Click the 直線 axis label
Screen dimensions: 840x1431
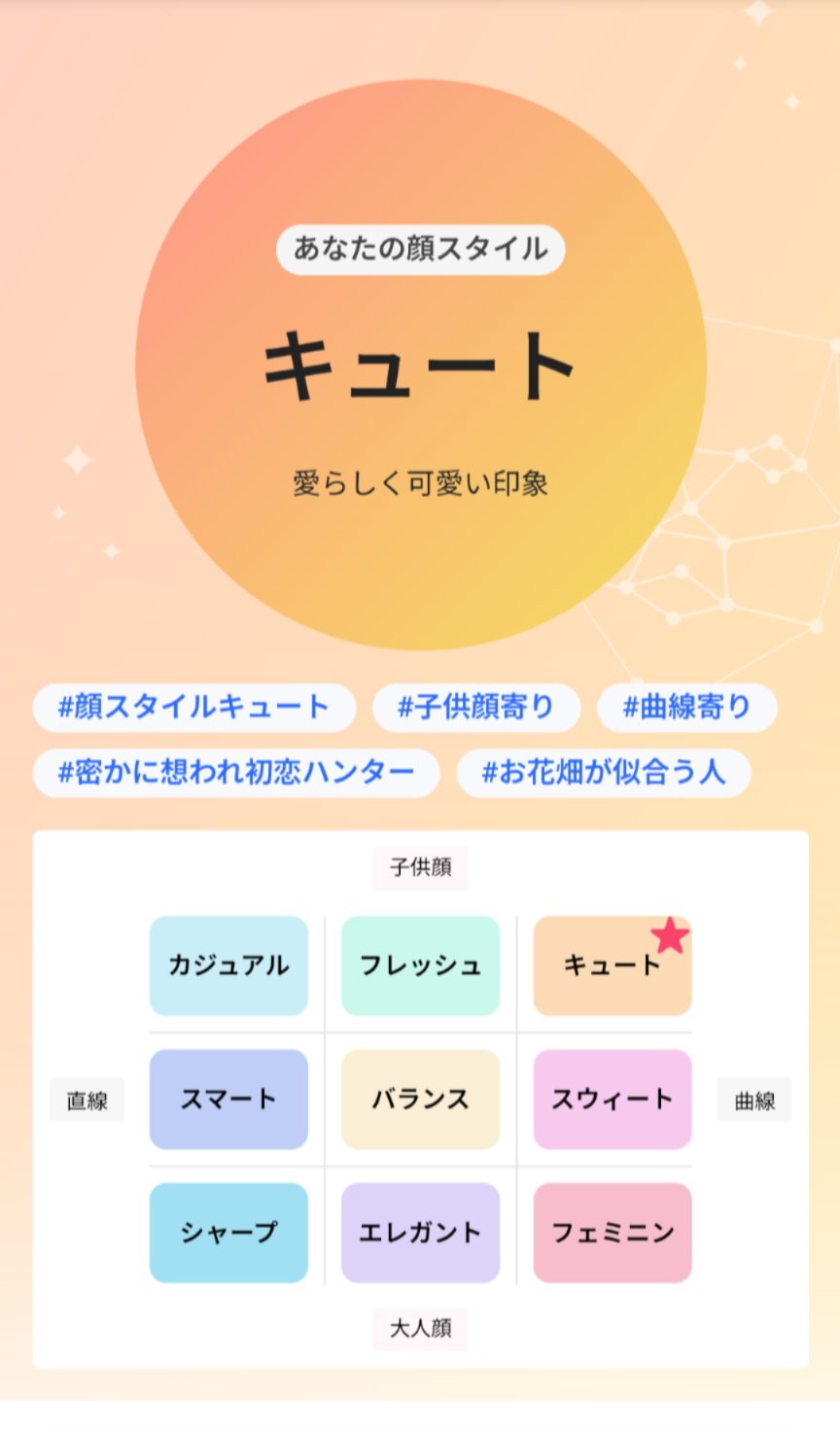[x=87, y=1100]
